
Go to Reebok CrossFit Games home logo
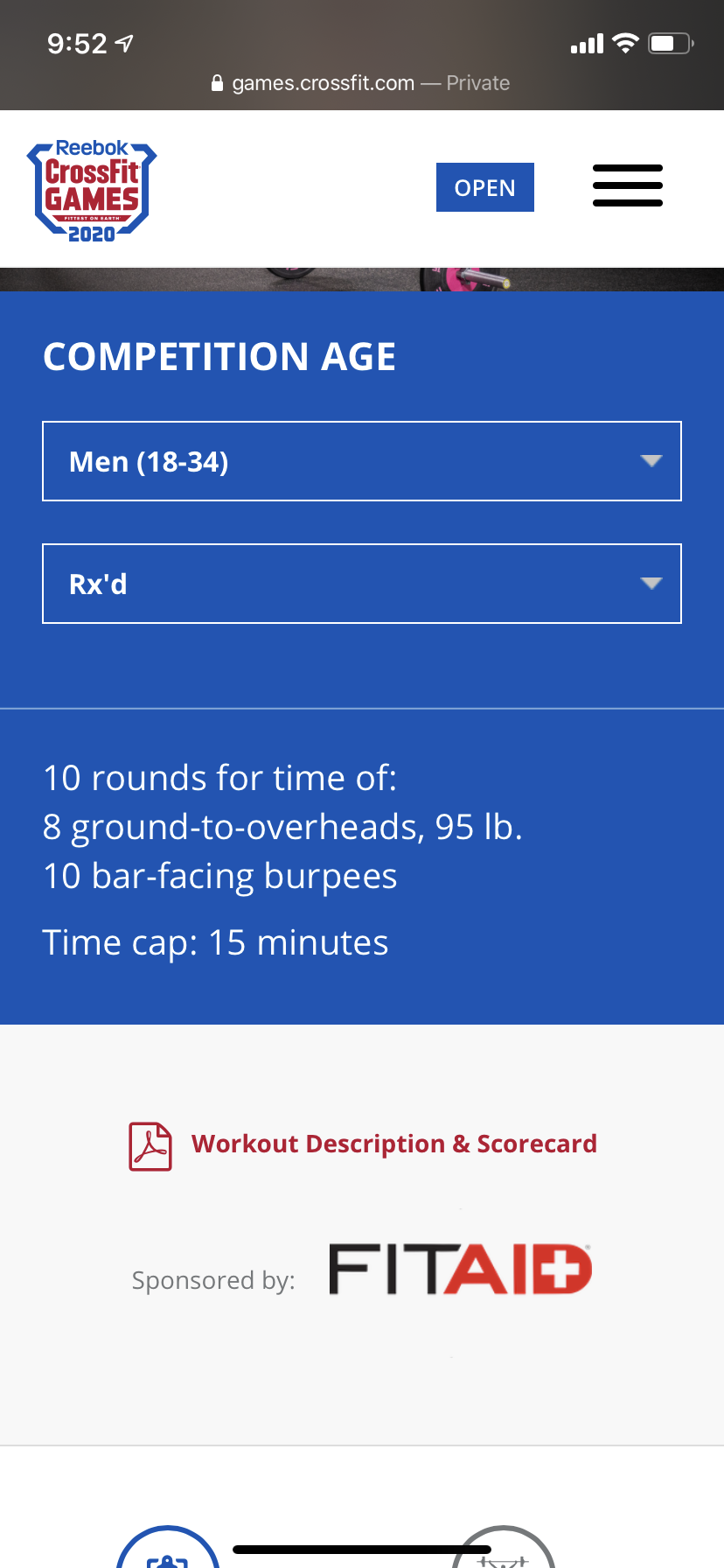coord(92,190)
